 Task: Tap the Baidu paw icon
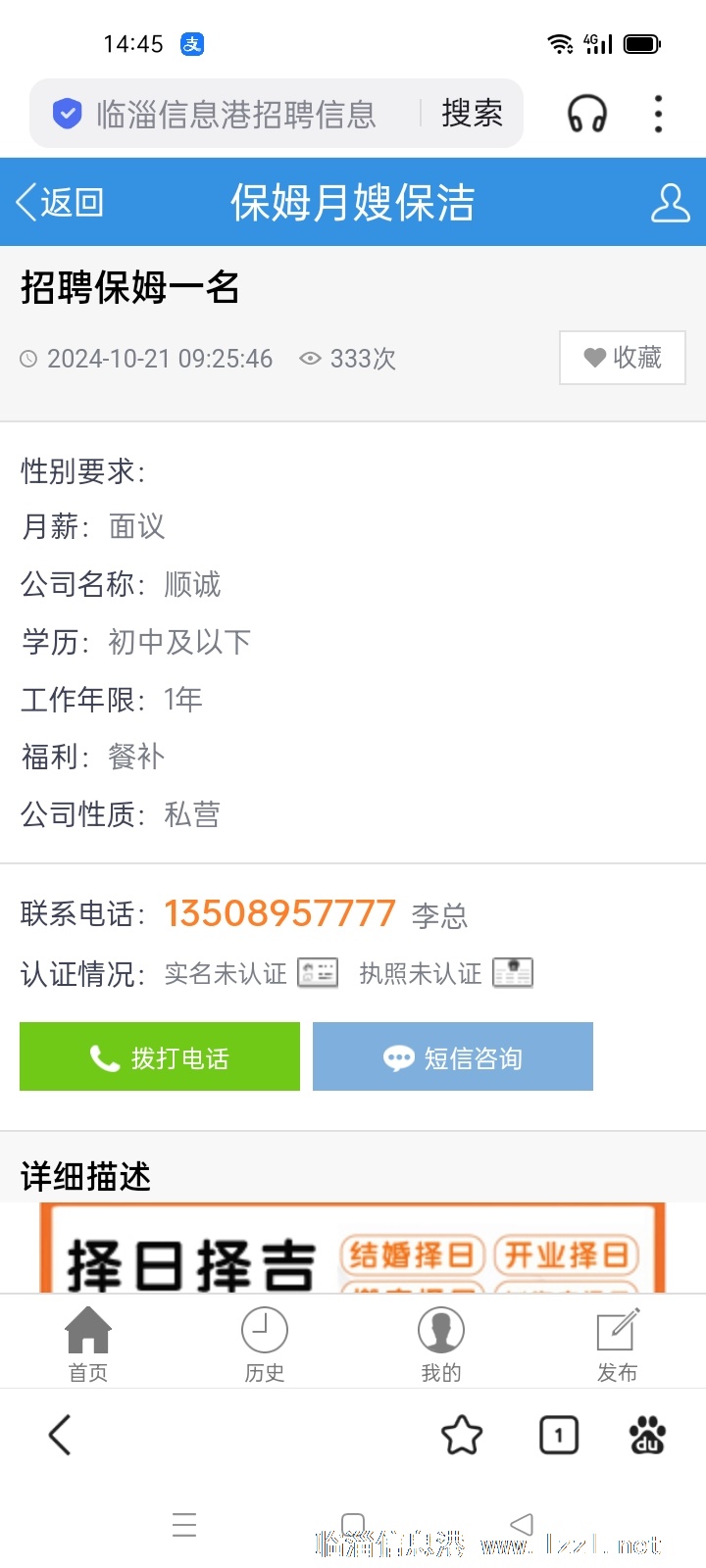click(x=647, y=1436)
